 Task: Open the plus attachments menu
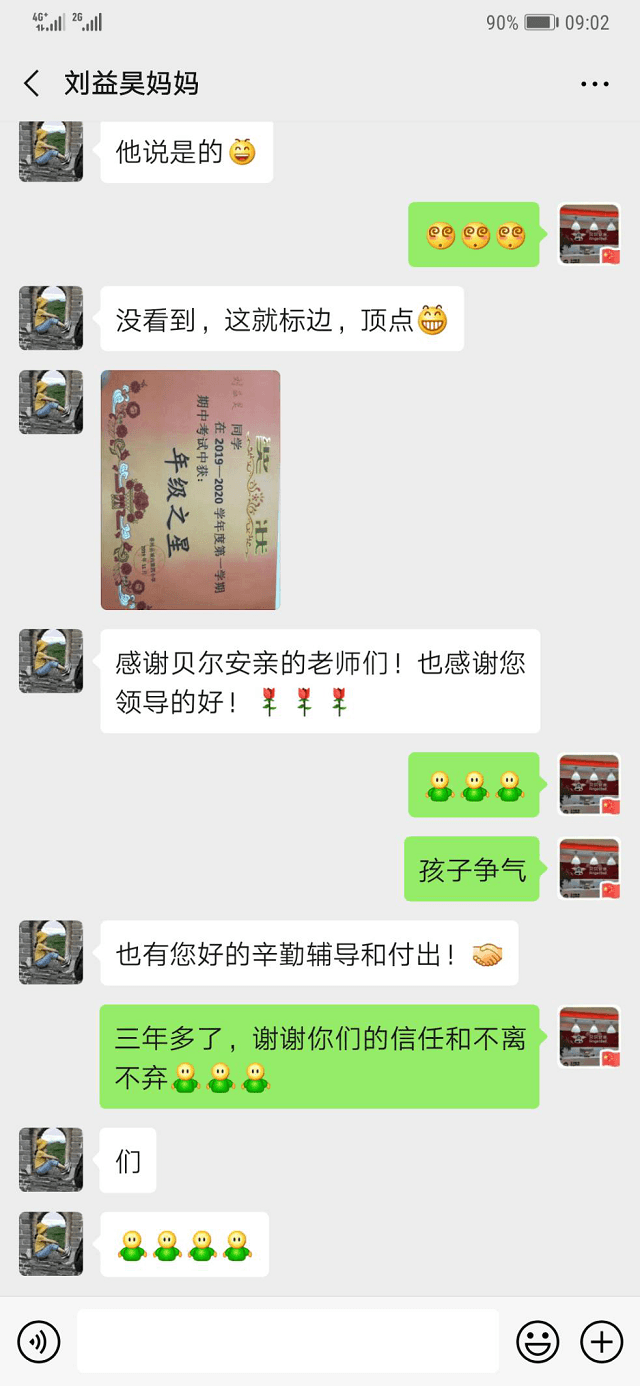pyautogui.click(x=602, y=1341)
